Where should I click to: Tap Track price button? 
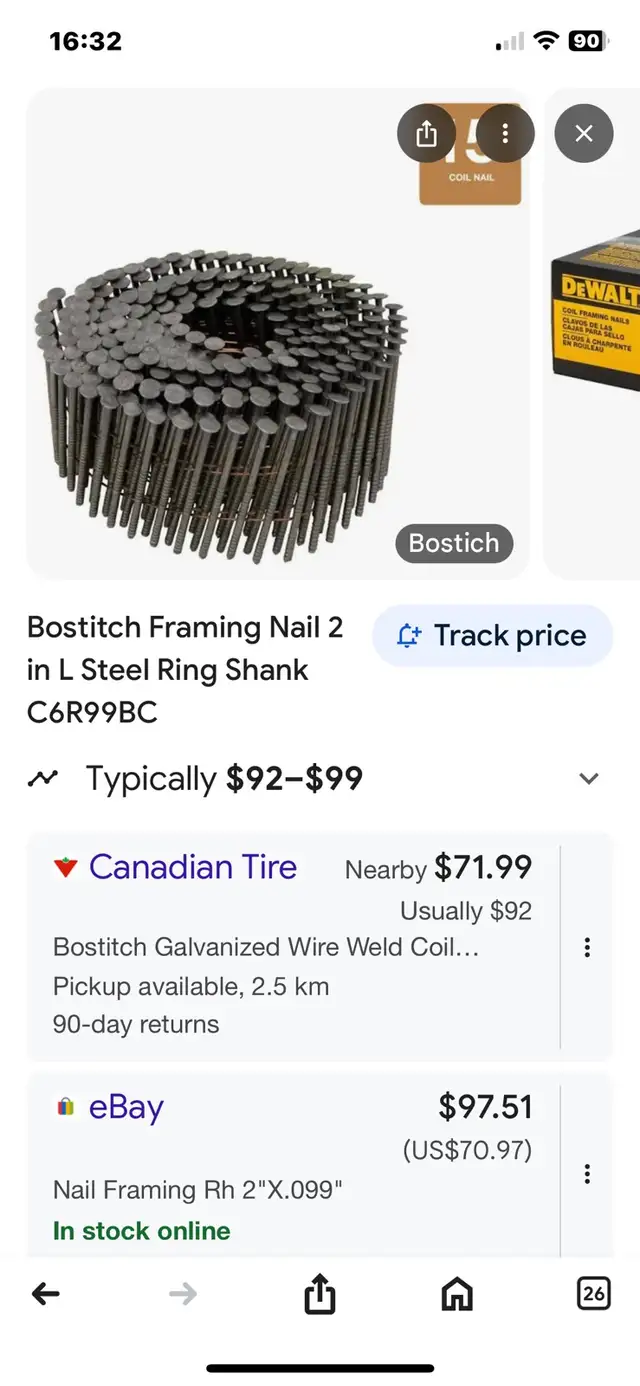coord(492,636)
